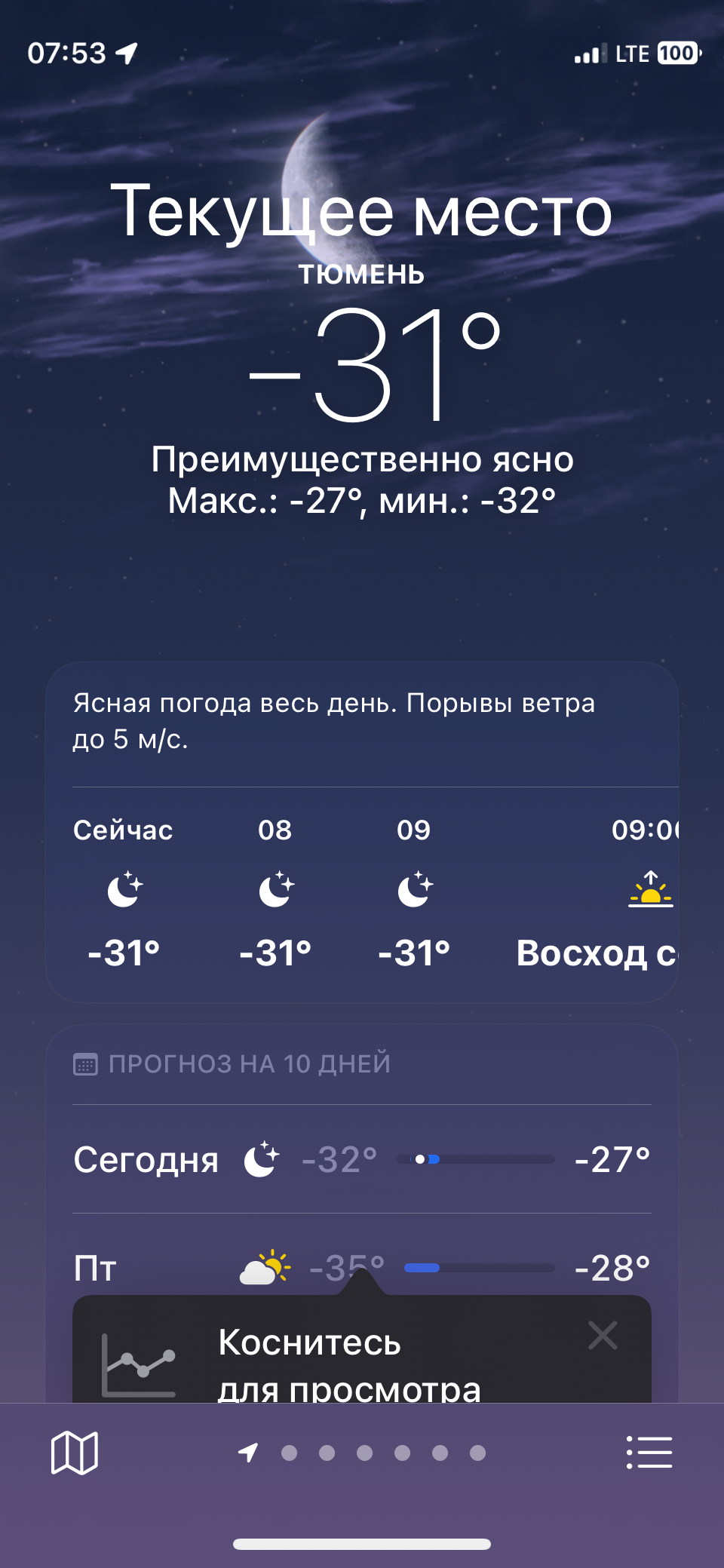This screenshot has width=724, height=1568.
Task: Open the weather map
Action: coord(74,1452)
